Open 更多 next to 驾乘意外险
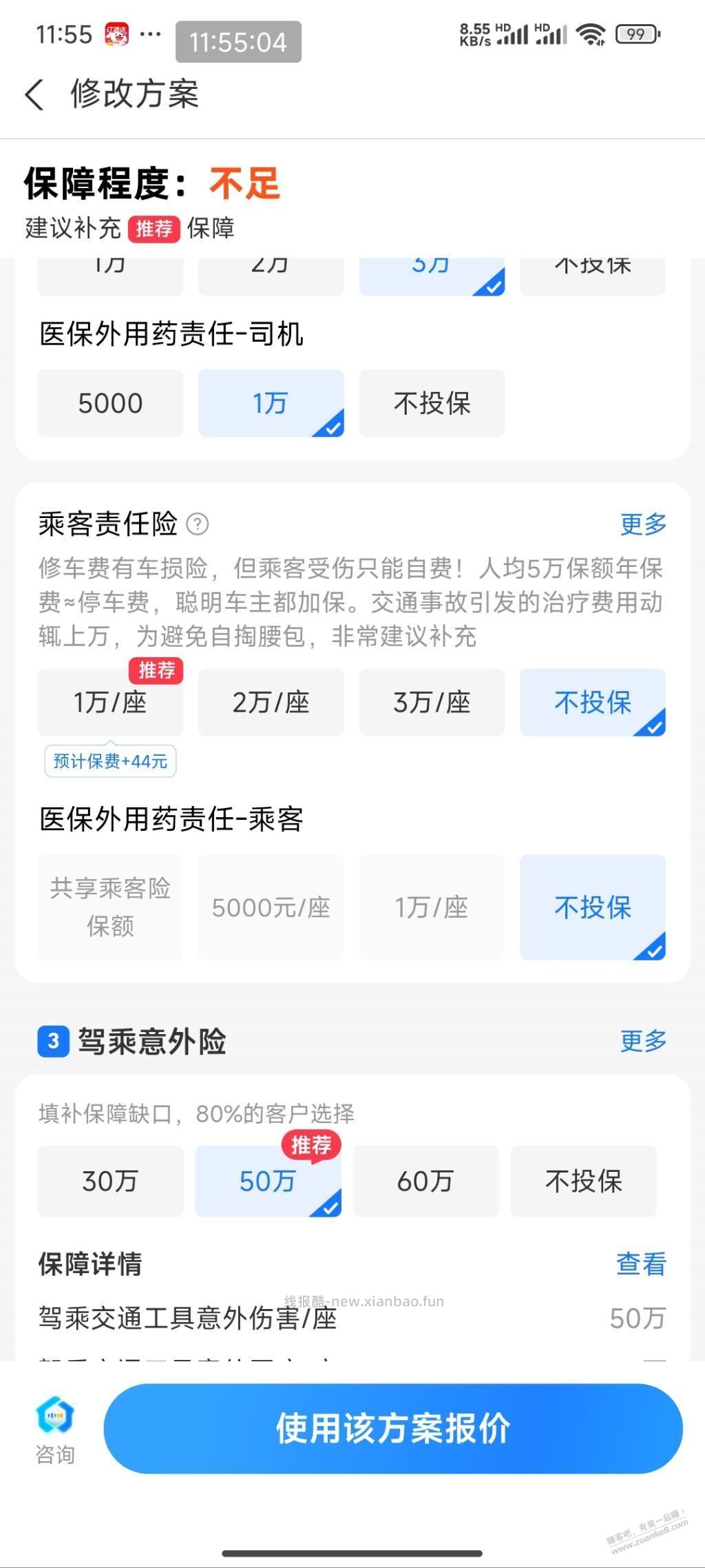This screenshot has height=1568, width=705. tap(642, 1042)
